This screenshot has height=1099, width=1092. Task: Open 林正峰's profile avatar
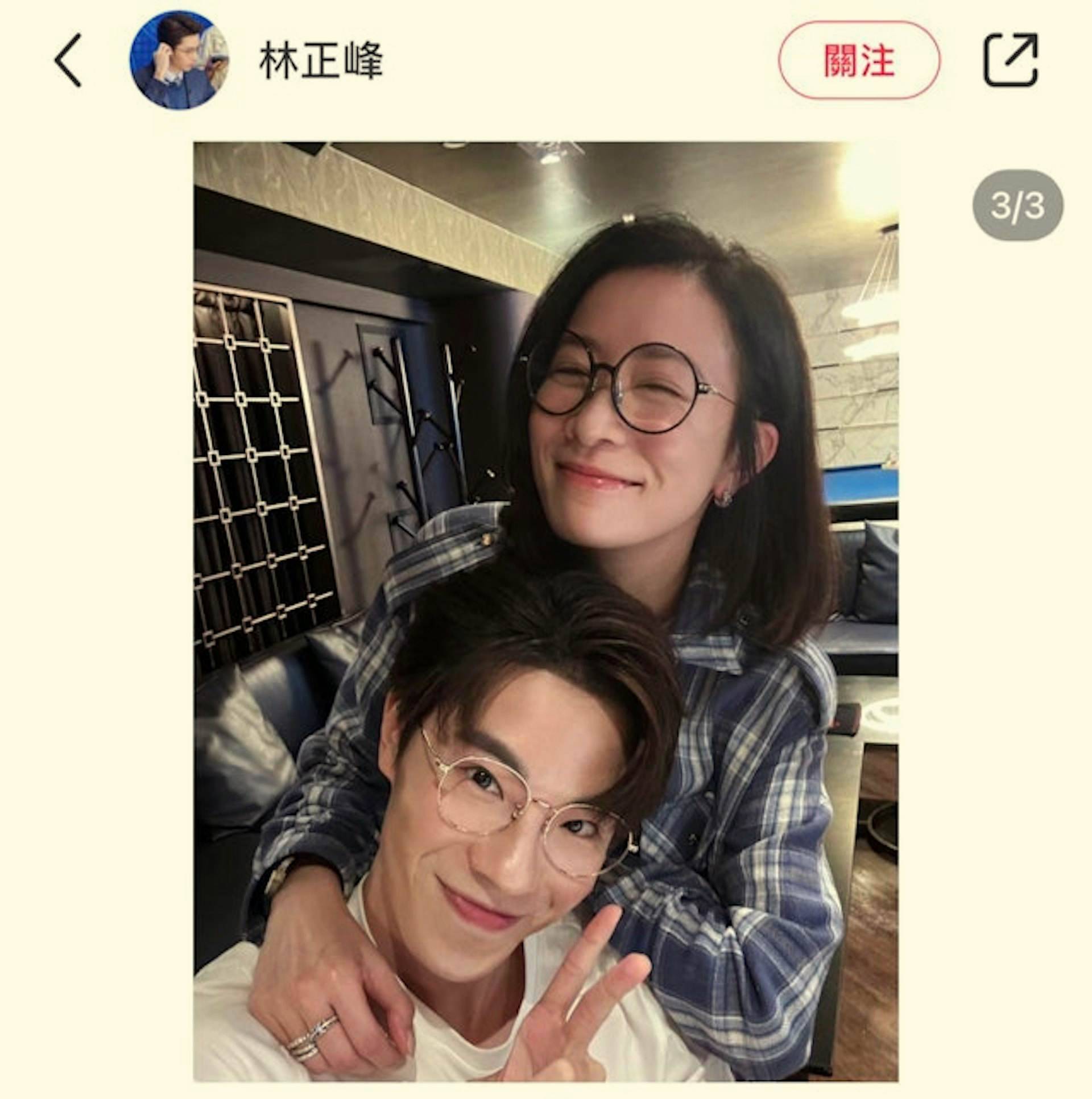pyautogui.click(x=179, y=60)
